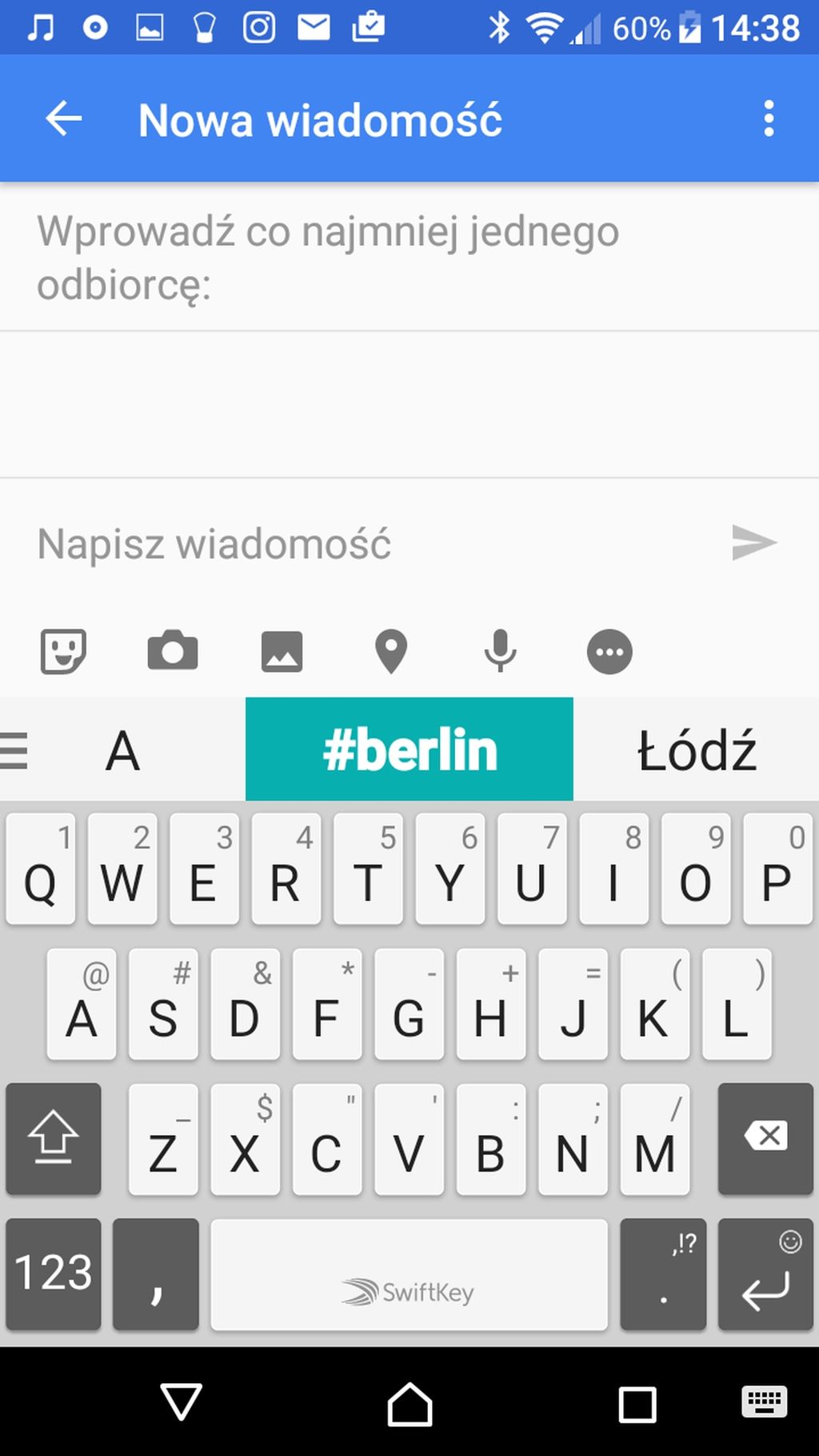Select the #berlin keyboard suggestion
Image resolution: width=819 pixels, height=1456 pixels.
tap(409, 750)
